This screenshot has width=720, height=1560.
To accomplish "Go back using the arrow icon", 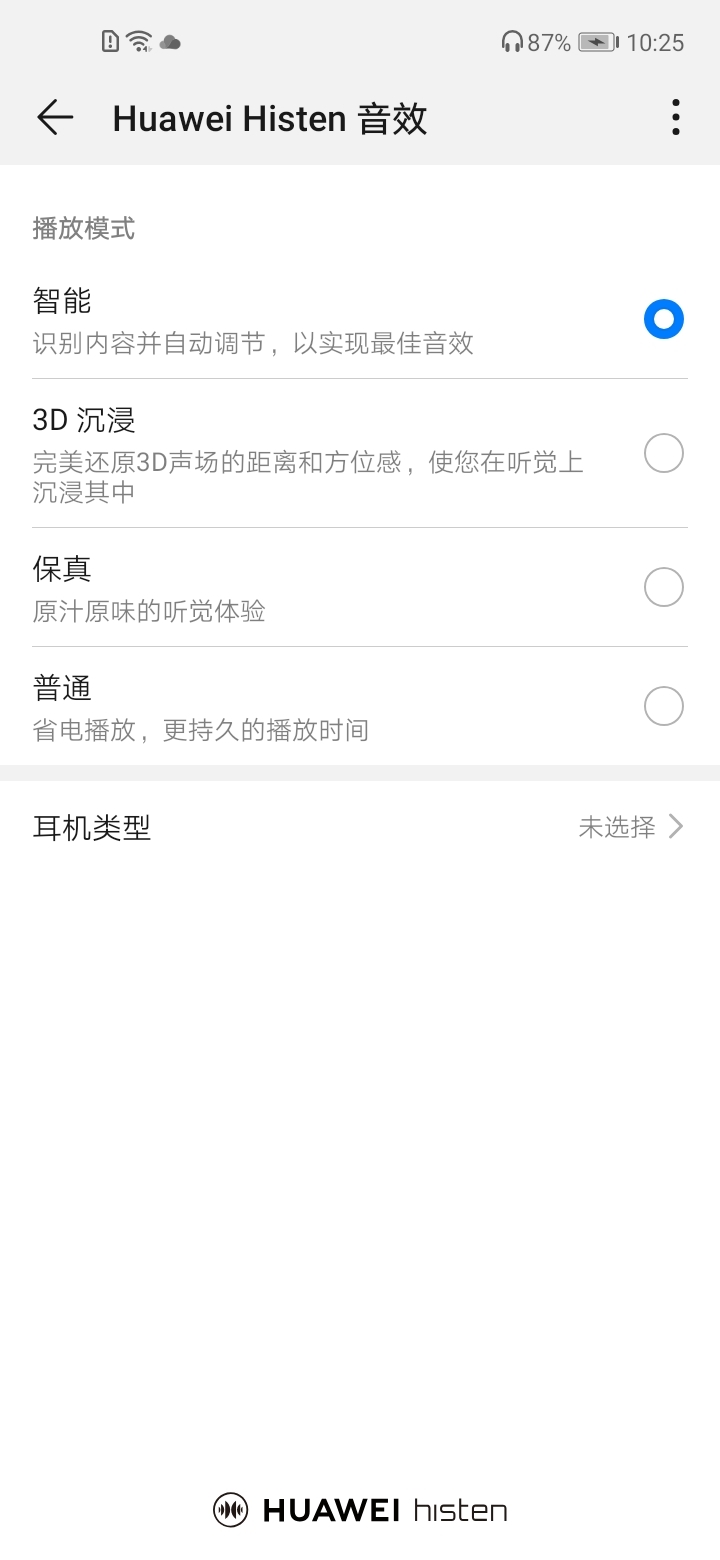I will [55, 118].
